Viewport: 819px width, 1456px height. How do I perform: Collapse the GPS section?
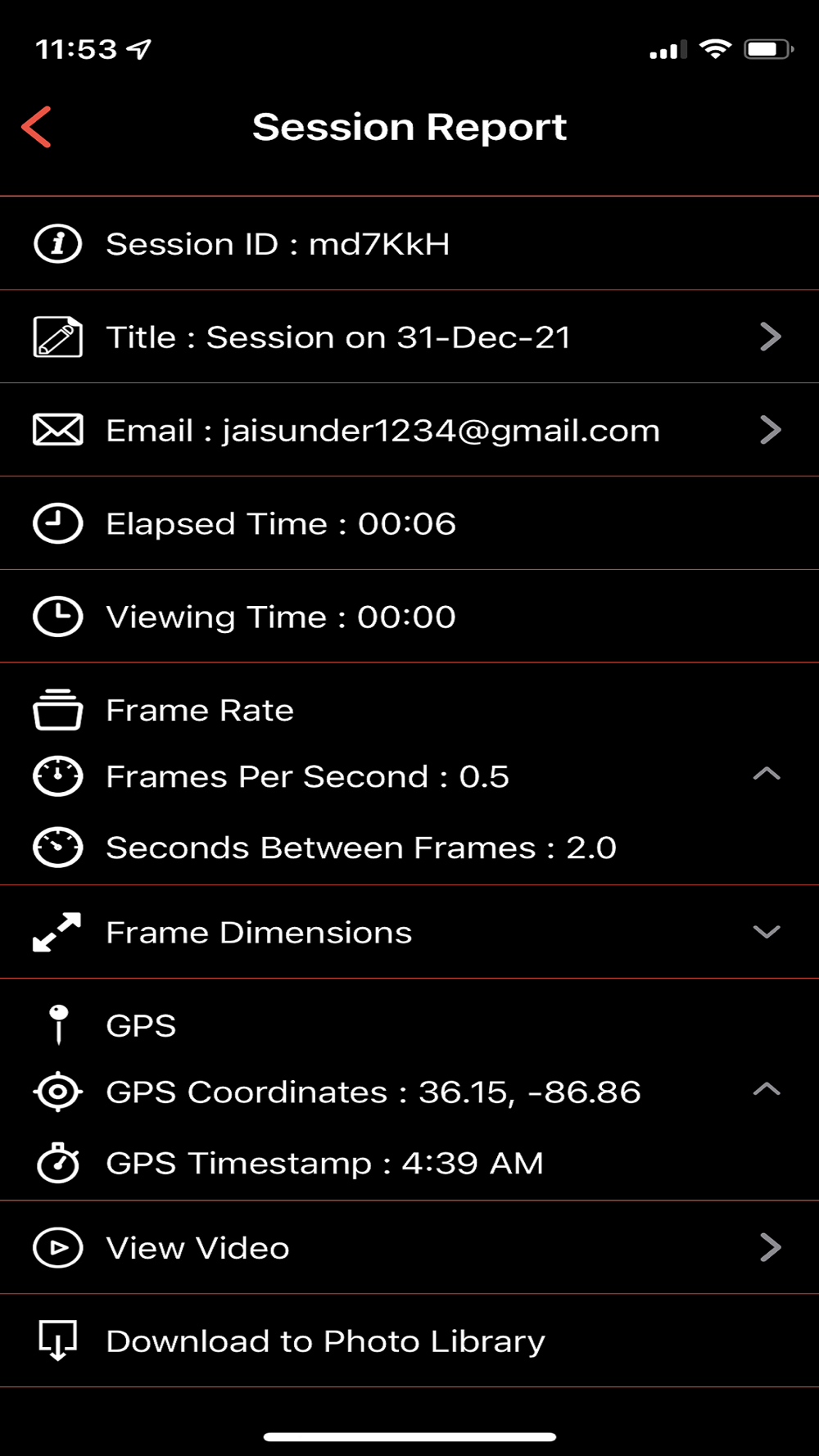(766, 1090)
